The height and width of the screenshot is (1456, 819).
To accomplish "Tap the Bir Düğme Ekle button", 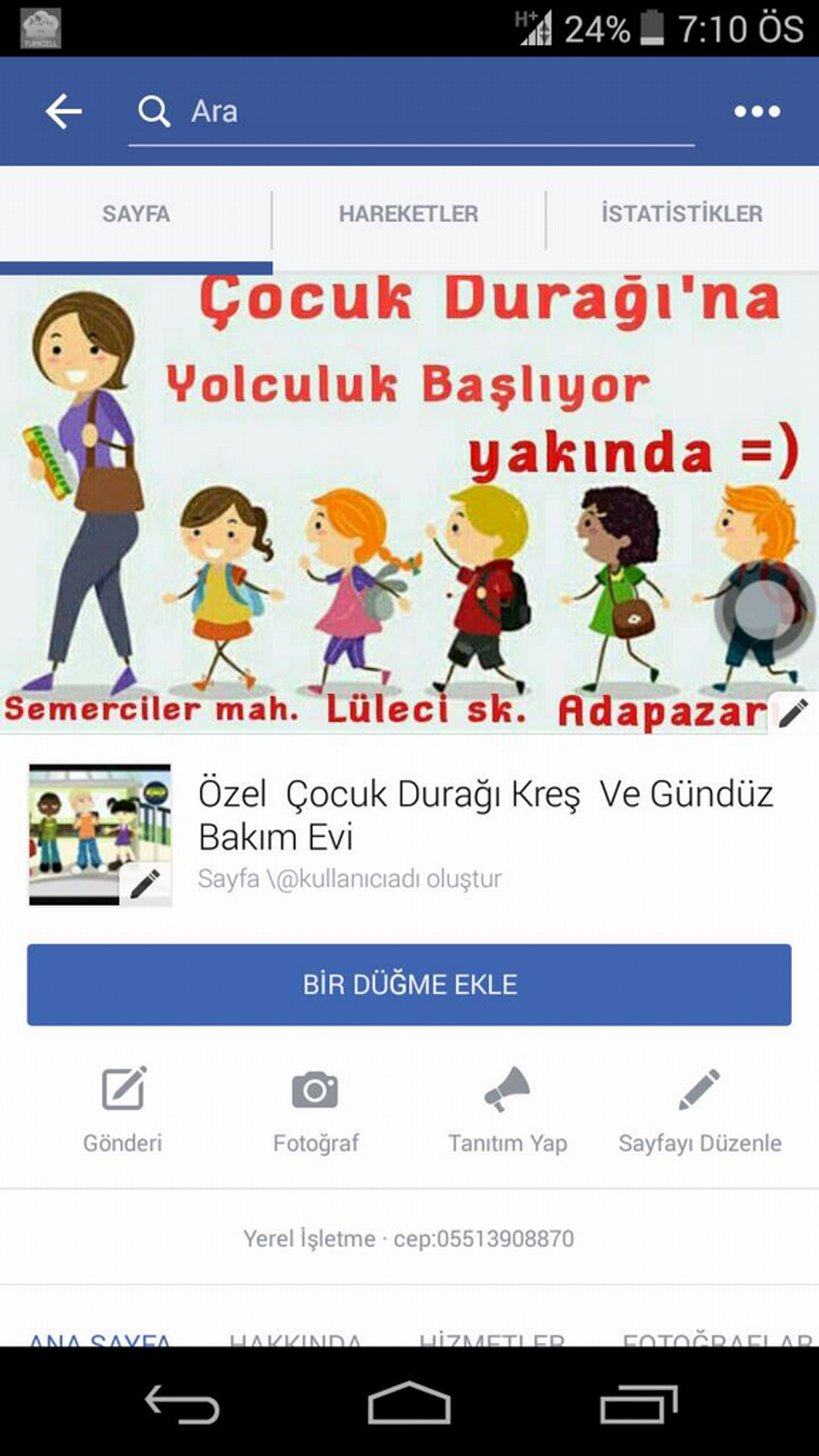I will coord(409,984).
